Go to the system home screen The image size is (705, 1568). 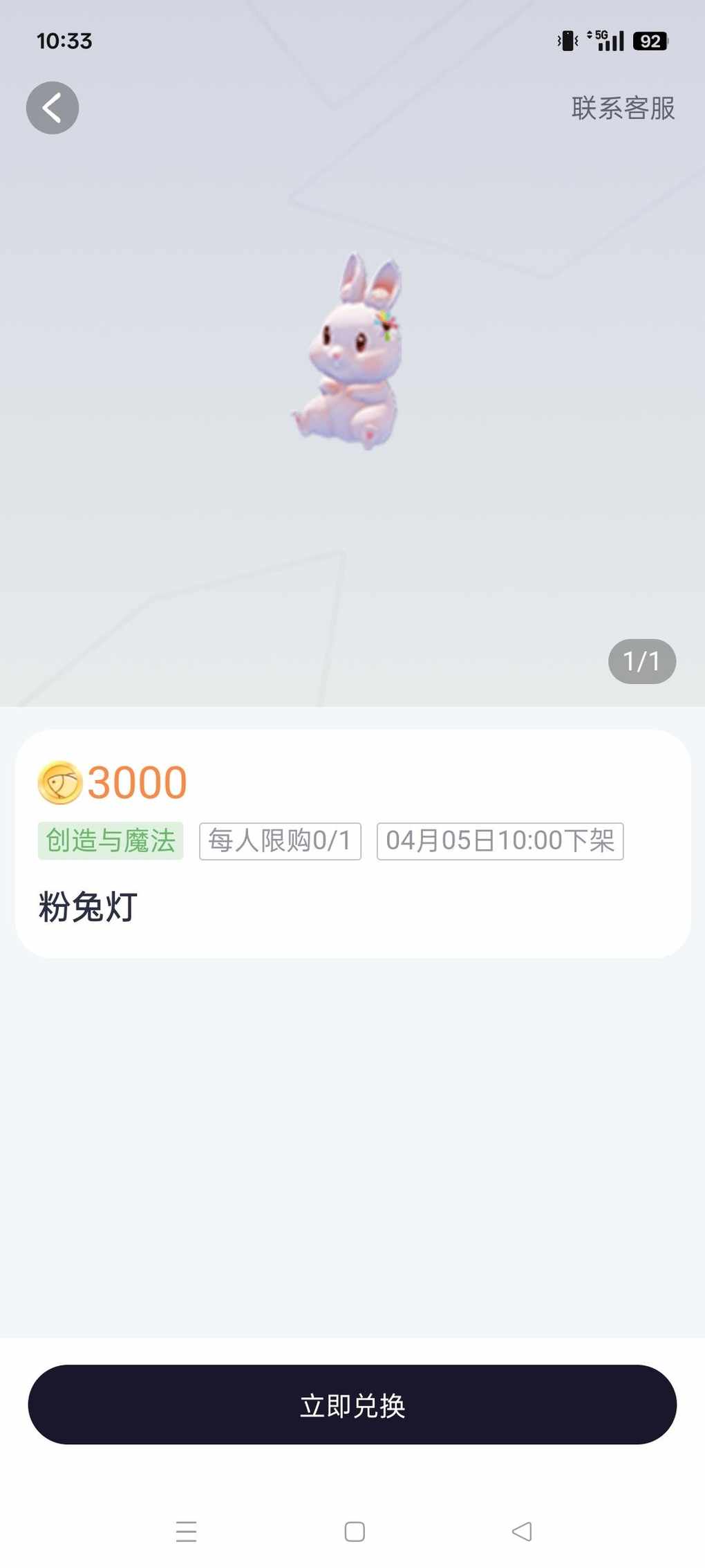[355, 1531]
